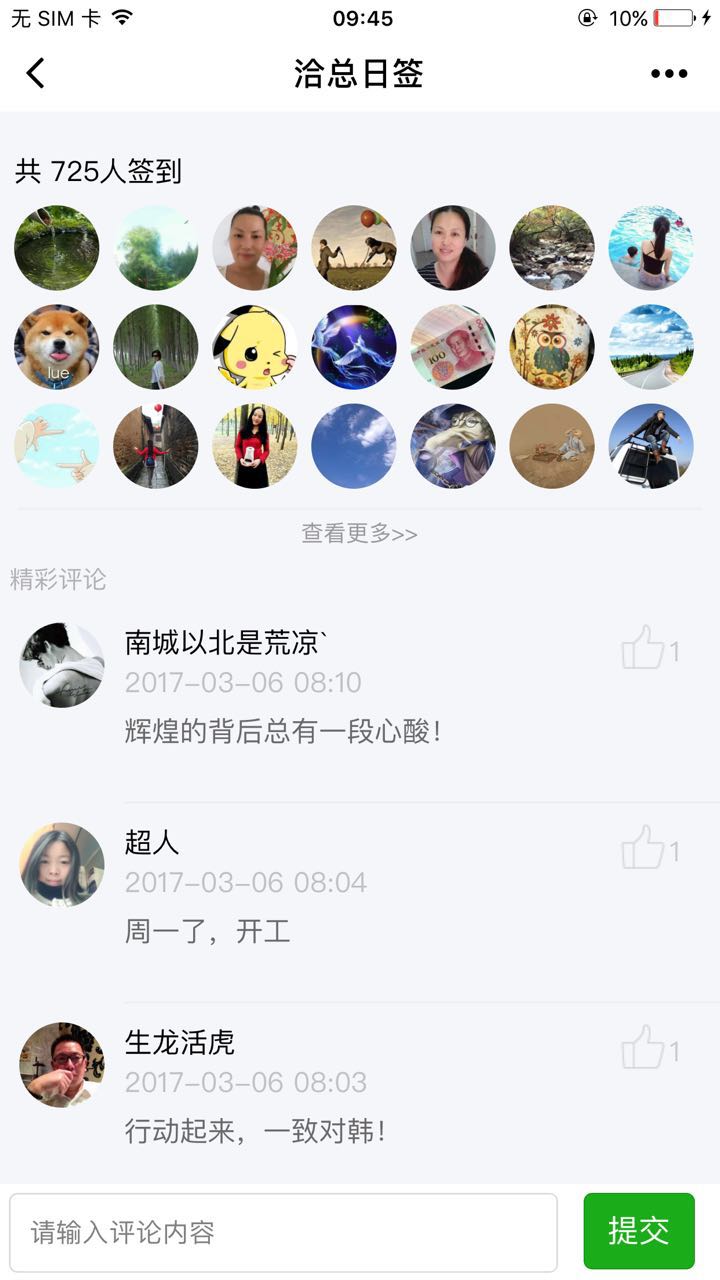Image resolution: width=720 pixels, height=1280 pixels.
Task: View profile picture of commenter 生龙活虎
Action: (62, 1065)
